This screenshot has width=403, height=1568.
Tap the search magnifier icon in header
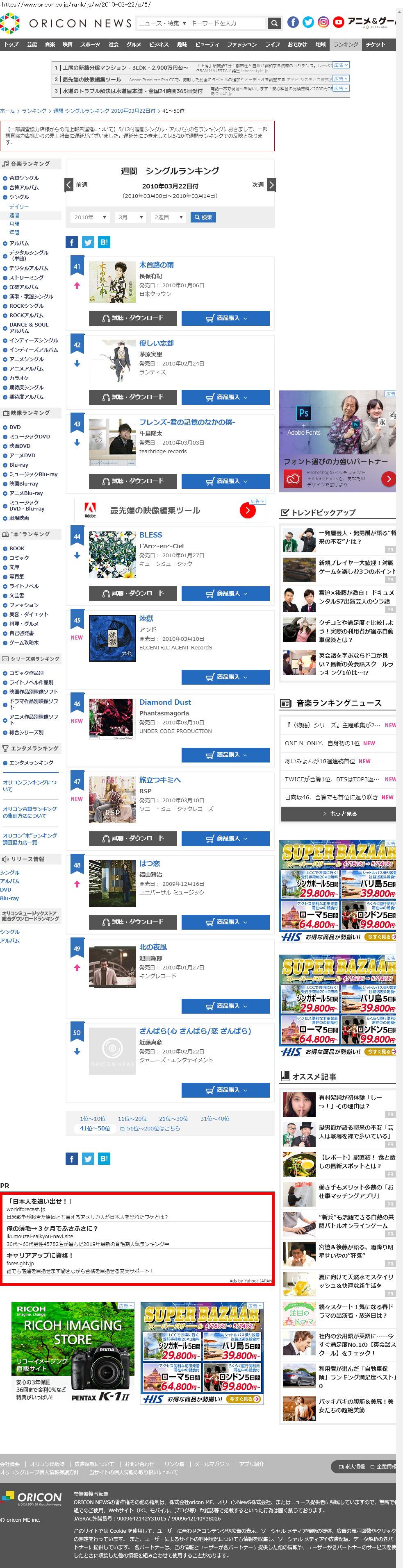(275, 23)
